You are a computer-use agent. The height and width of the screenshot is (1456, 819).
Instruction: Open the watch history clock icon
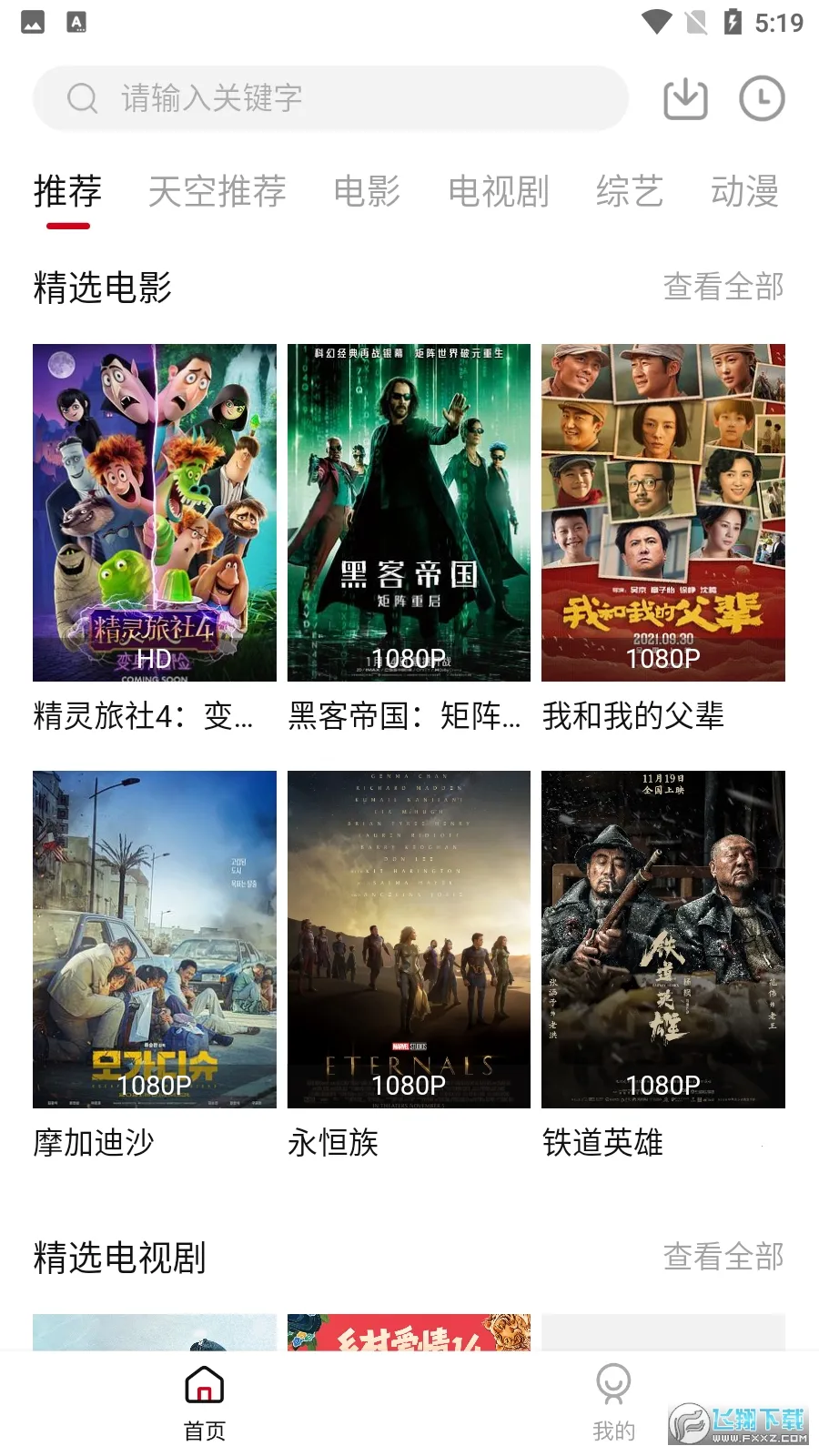[762, 98]
